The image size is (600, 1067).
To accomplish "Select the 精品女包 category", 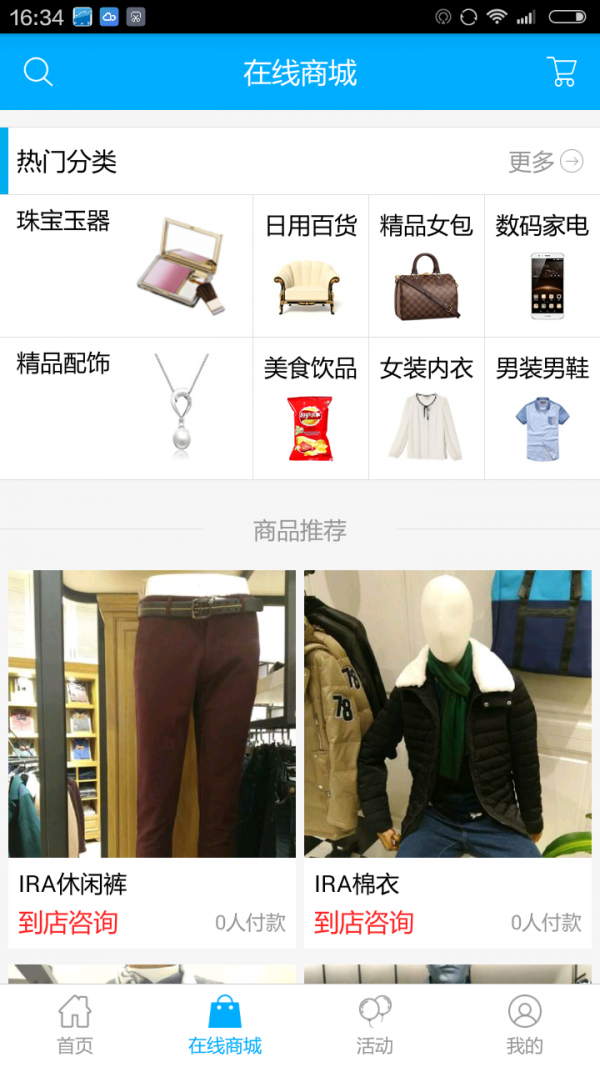I will (426, 265).
